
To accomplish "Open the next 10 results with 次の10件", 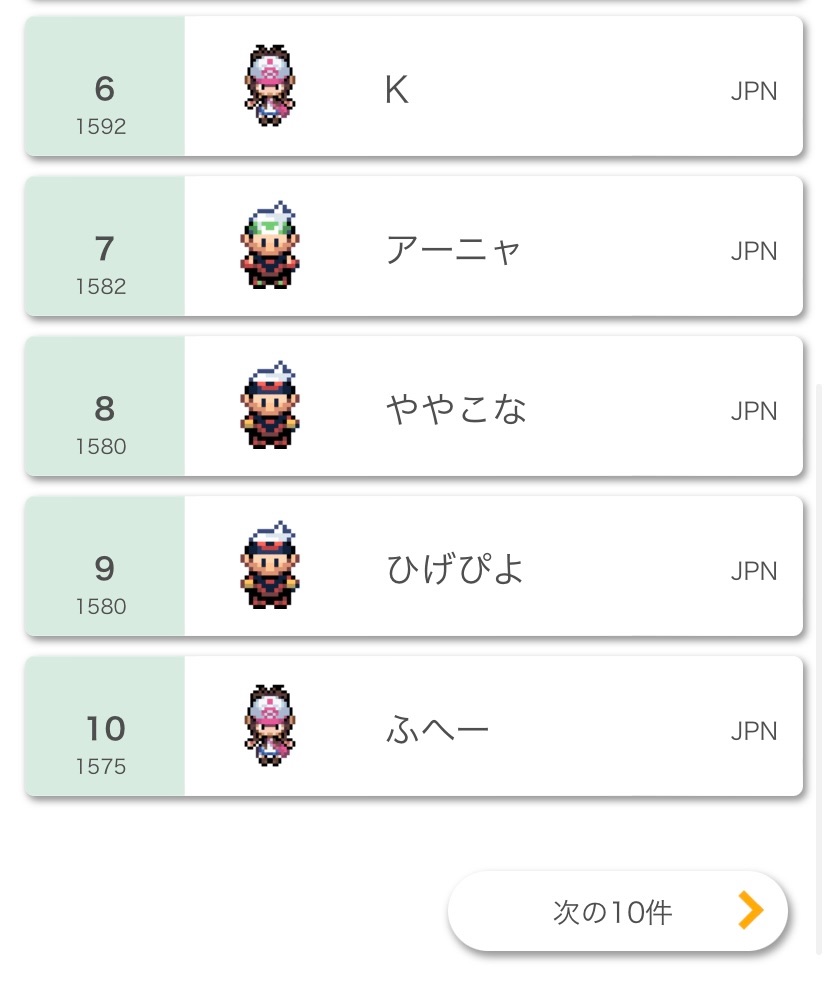I will point(617,911).
